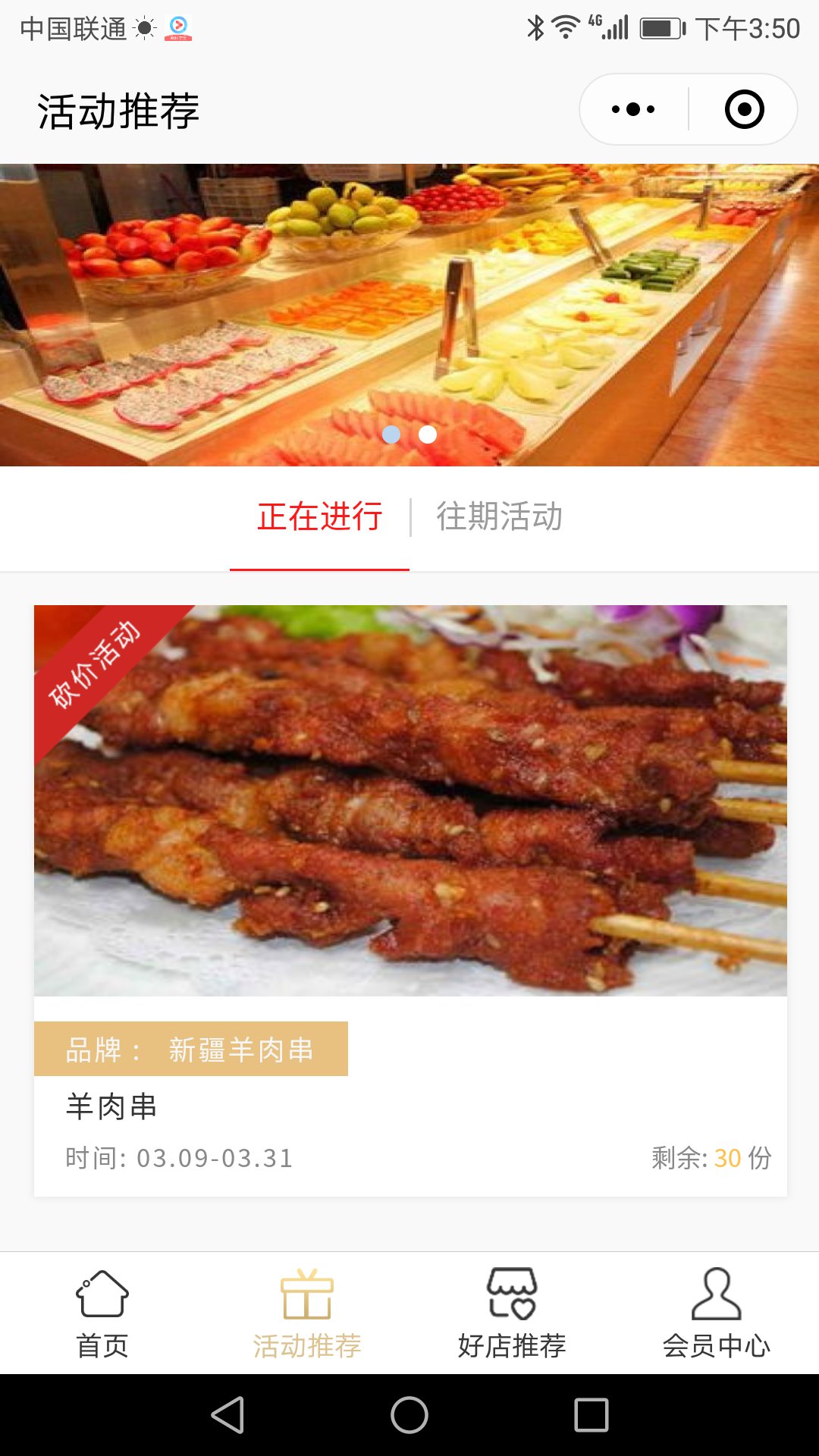819x1456 pixels.
Task: Switch to the 往期活动 tab
Action: tap(499, 517)
